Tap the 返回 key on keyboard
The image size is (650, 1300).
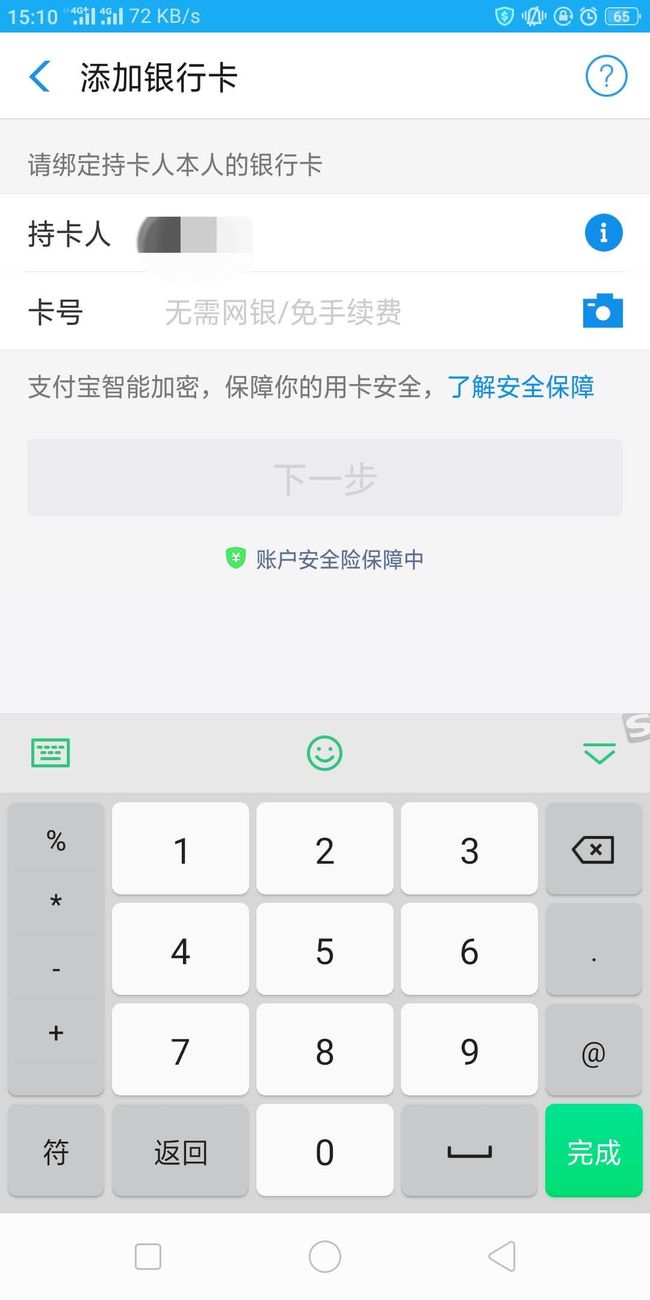(x=180, y=1151)
